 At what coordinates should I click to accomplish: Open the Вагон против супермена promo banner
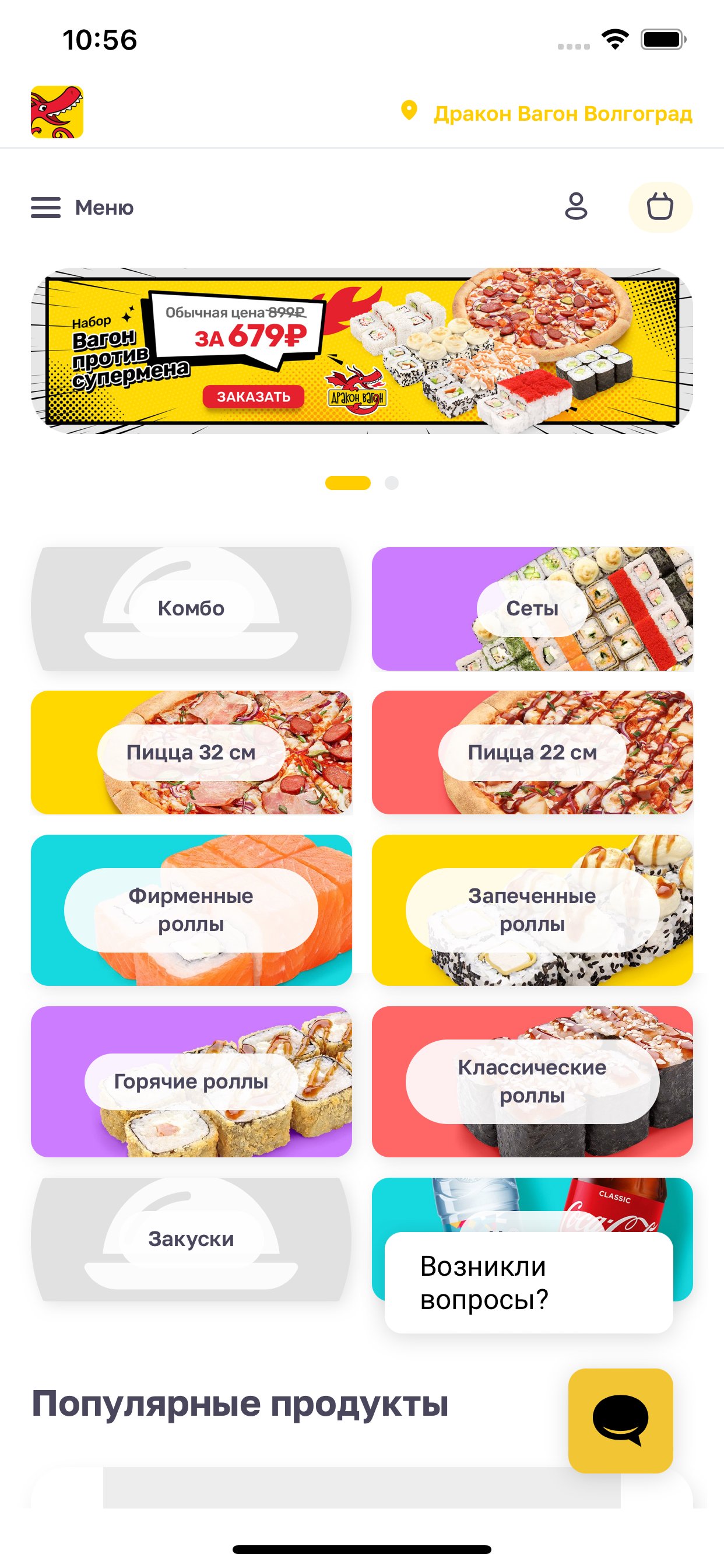362,351
